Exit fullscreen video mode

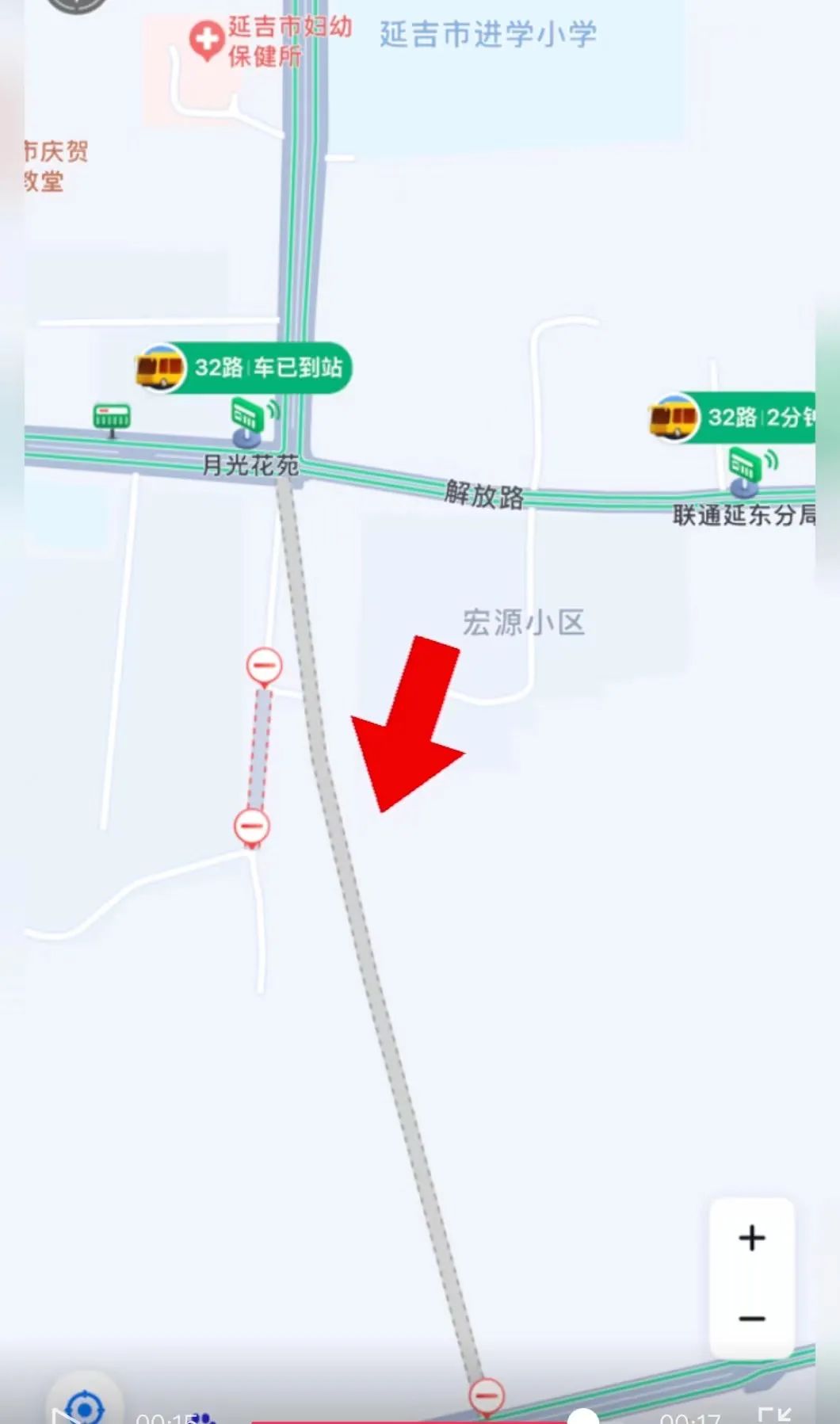click(774, 1416)
